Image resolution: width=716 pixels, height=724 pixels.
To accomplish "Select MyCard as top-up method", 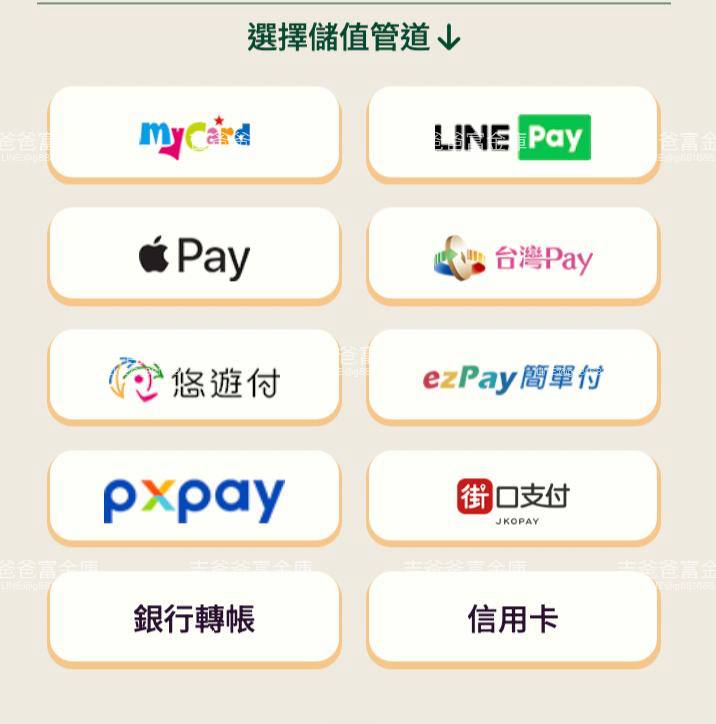I will coord(194,134).
